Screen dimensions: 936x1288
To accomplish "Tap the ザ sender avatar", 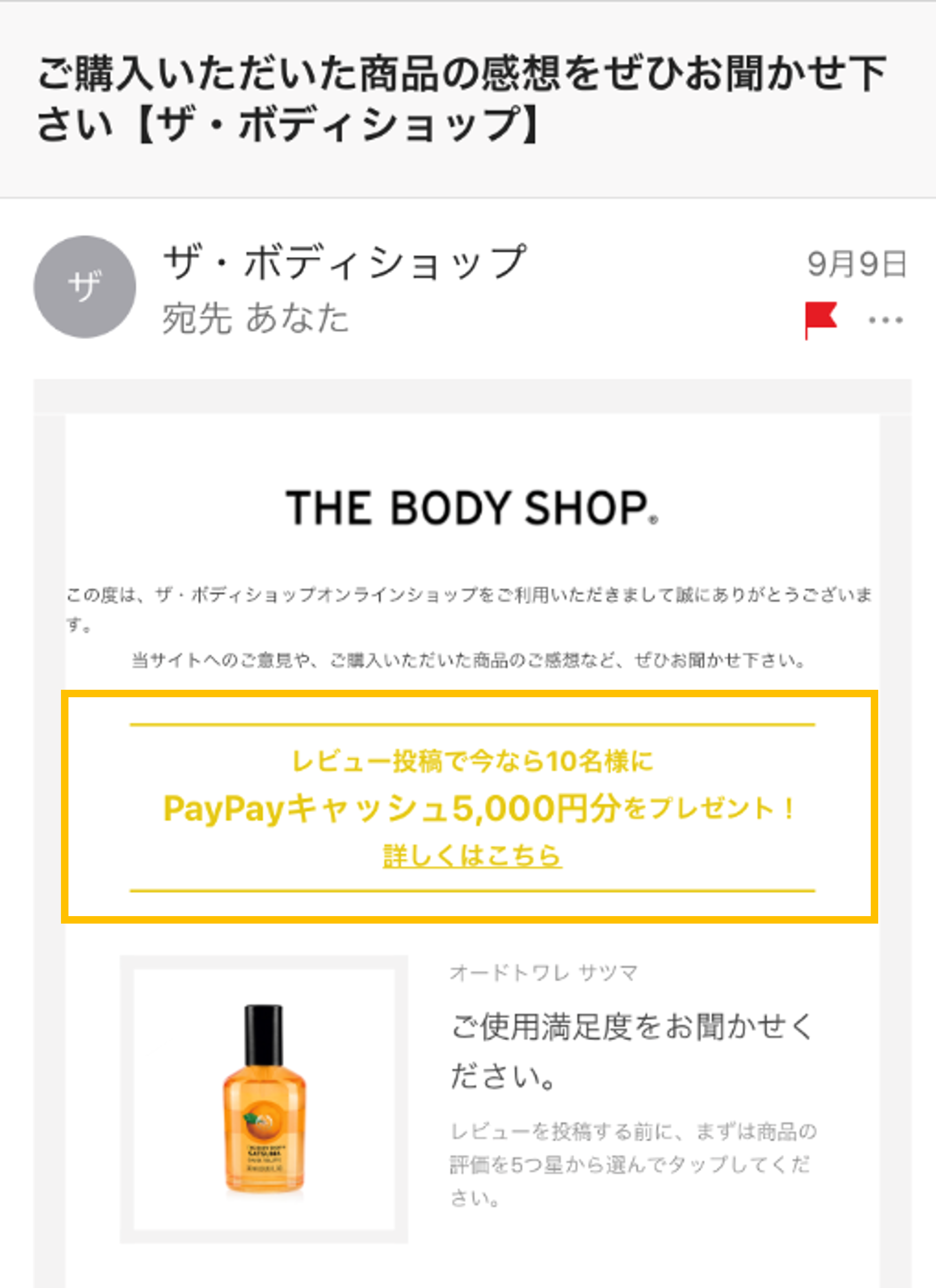I will point(85,287).
